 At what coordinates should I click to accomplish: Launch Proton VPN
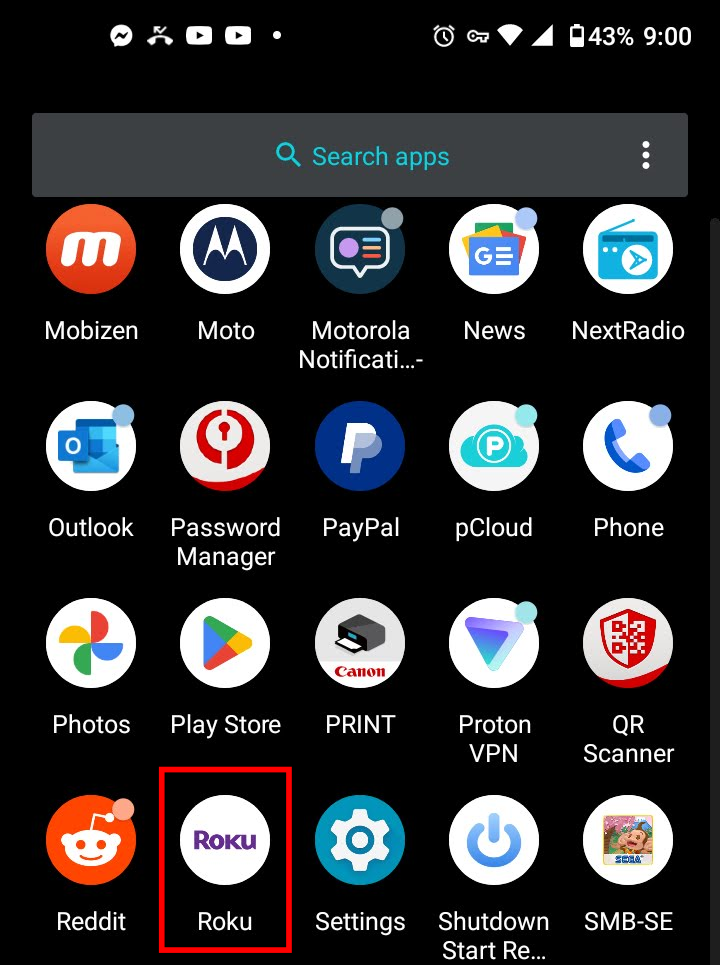[494, 643]
